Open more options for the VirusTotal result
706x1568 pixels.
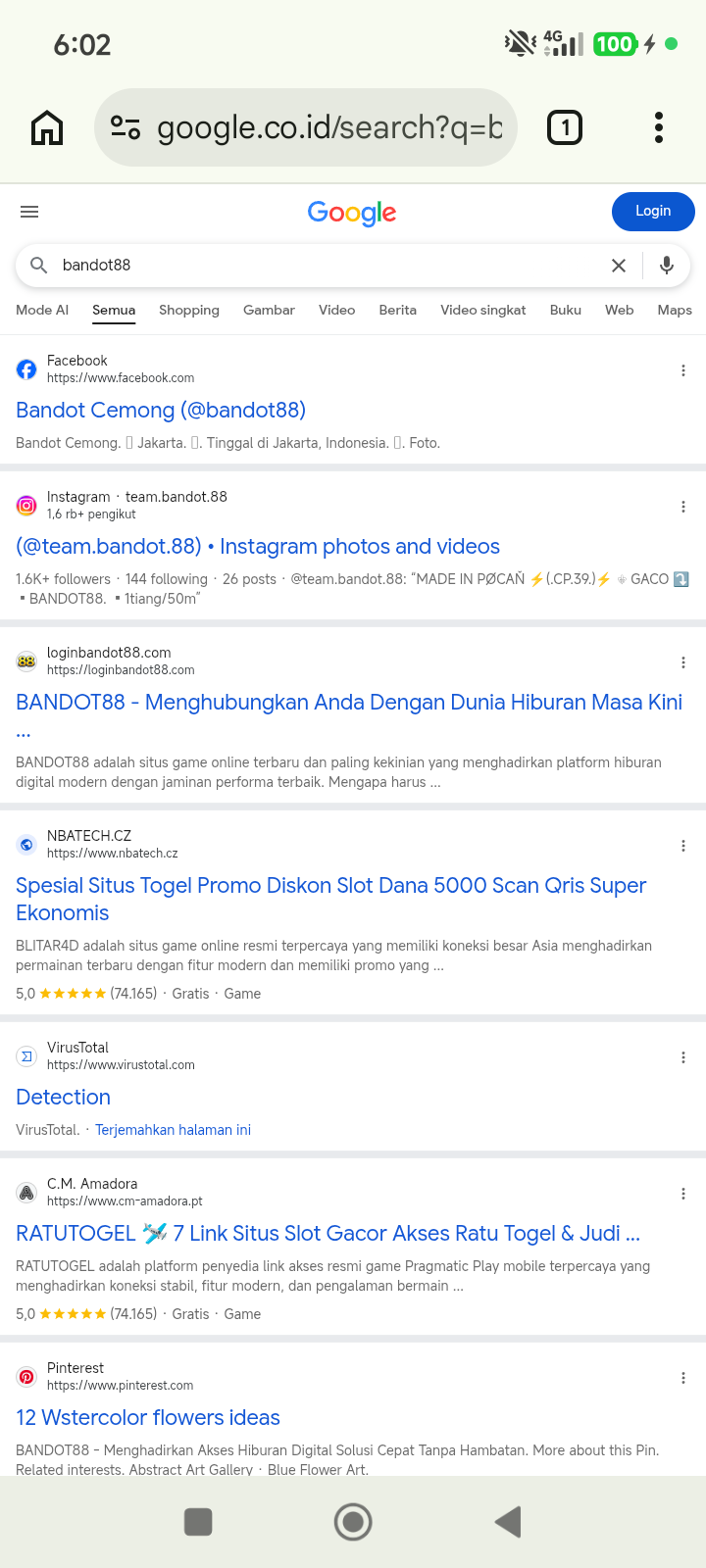coord(683,1057)
